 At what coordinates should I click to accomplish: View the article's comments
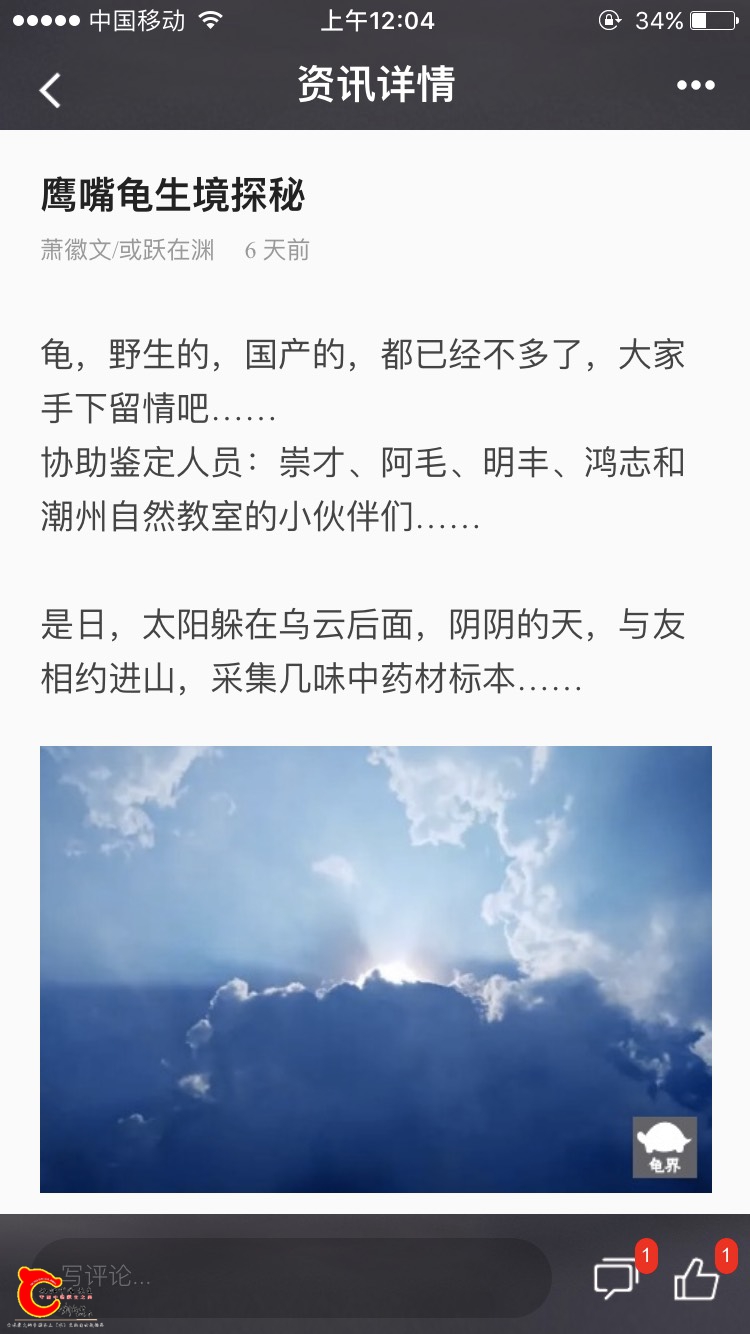click(x=617, y=1277)
